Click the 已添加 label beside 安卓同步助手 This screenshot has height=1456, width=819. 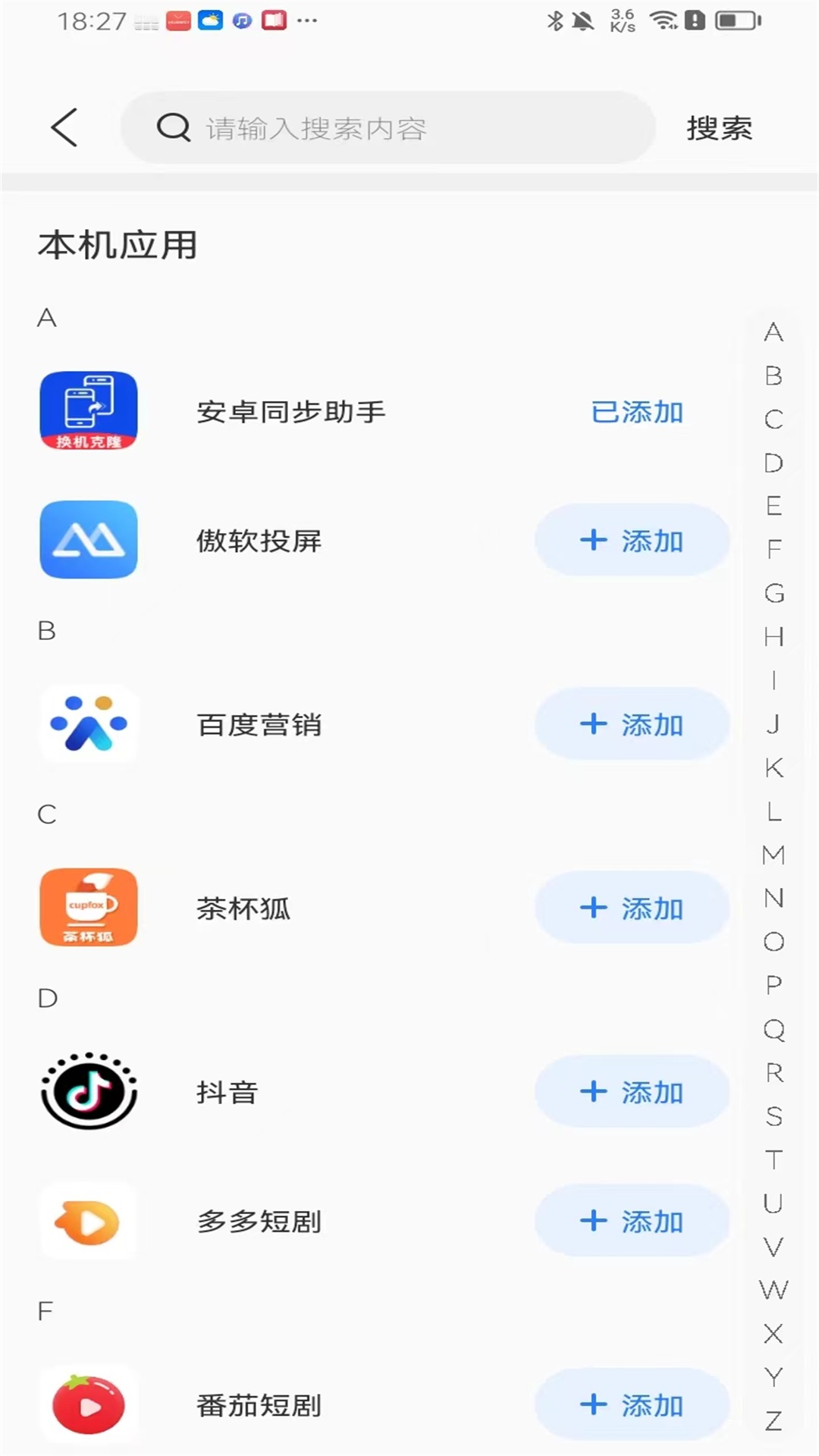[x=637, y=411]
